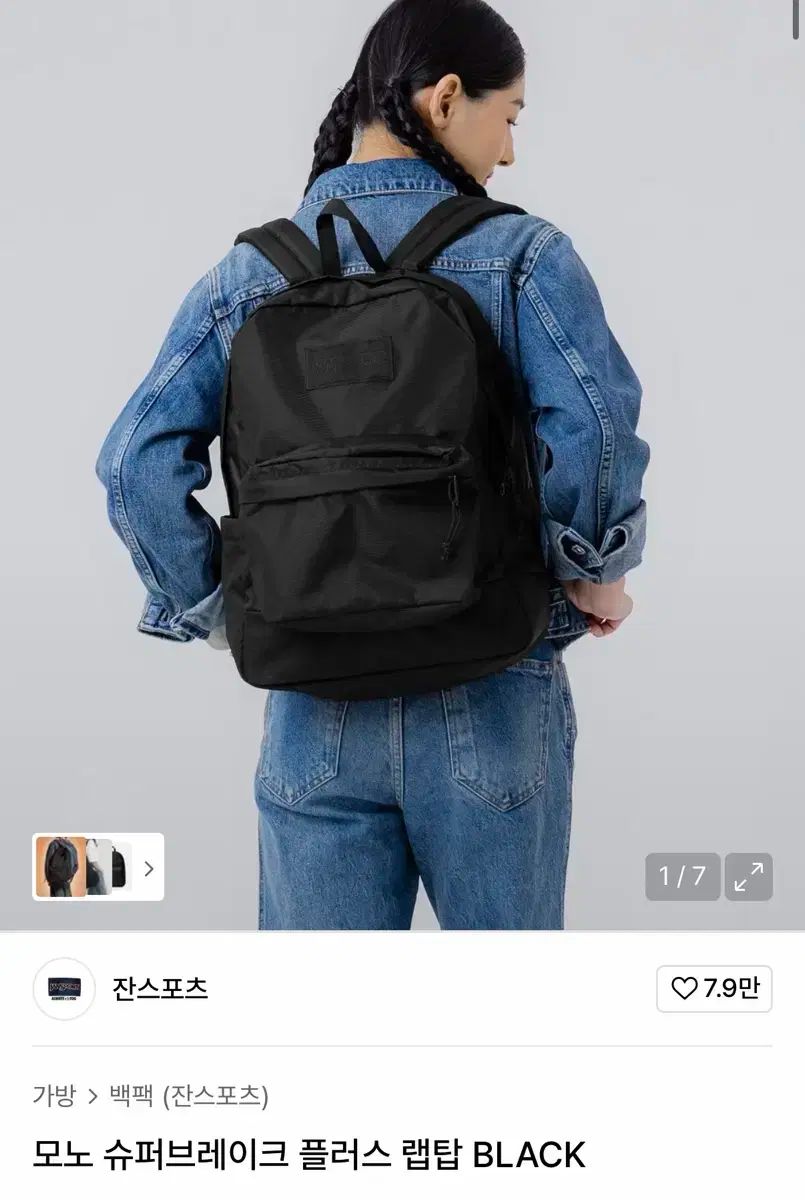This screenshot has height=1200, width=805.
Task: Go to the 가방 category breadcrumb
Action: (54, 1096)
